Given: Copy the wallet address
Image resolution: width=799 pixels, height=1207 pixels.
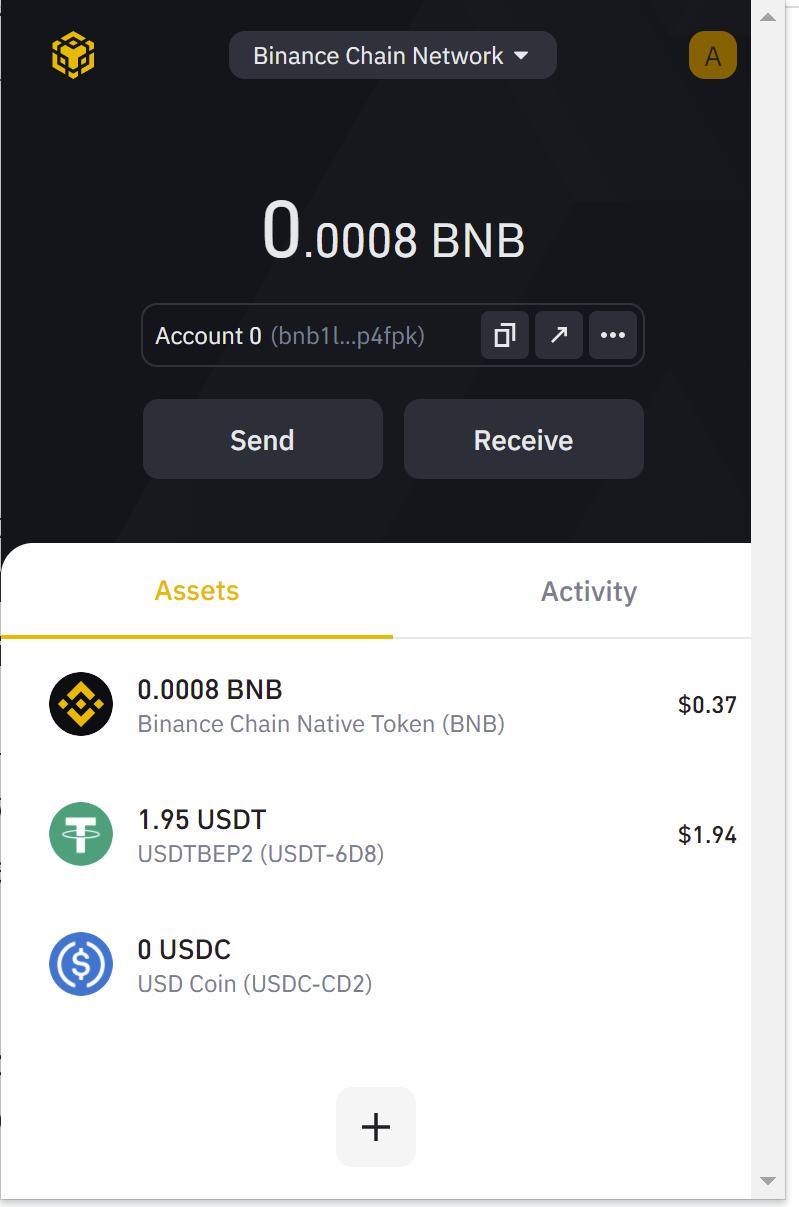Looking at the screenshot, I should pos(504,335).
